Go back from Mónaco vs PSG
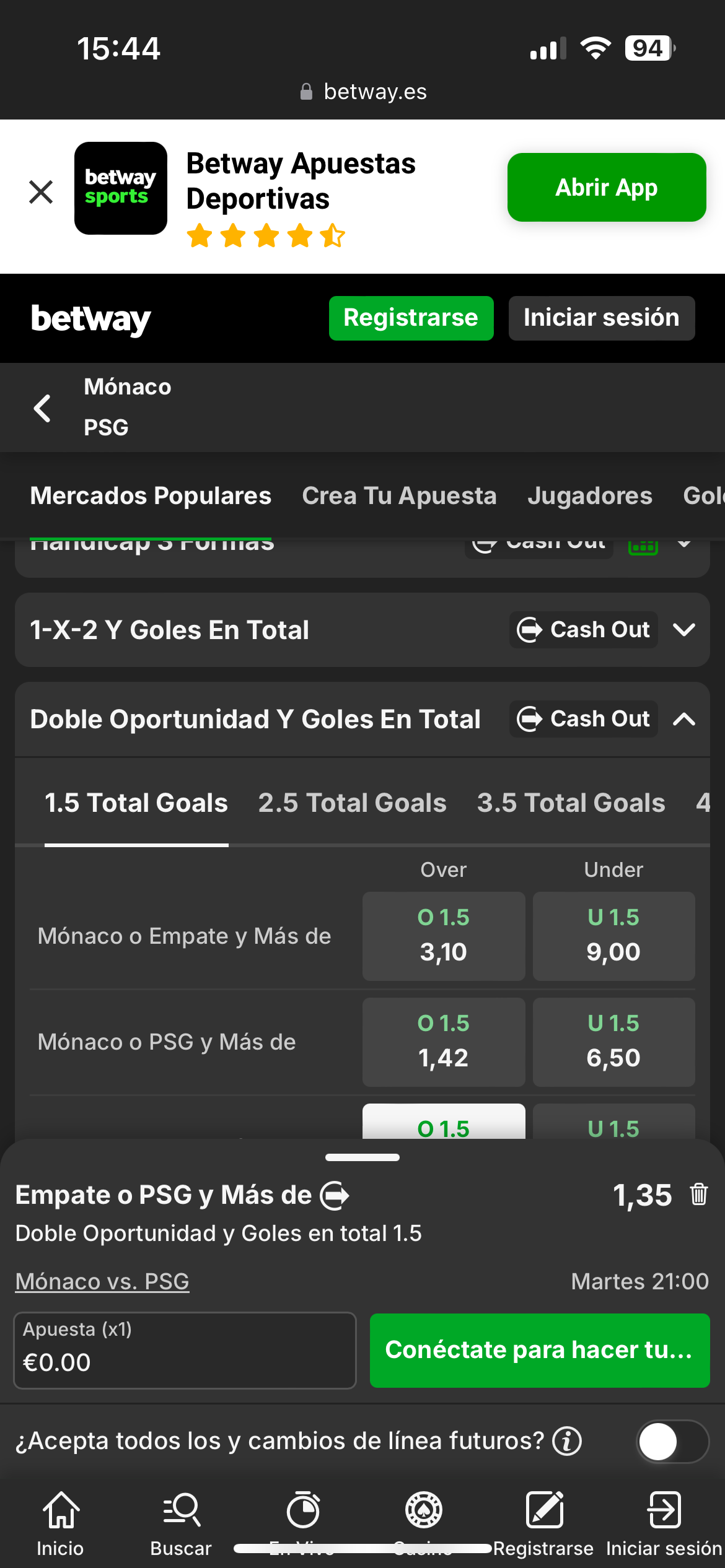 [42, 408]
